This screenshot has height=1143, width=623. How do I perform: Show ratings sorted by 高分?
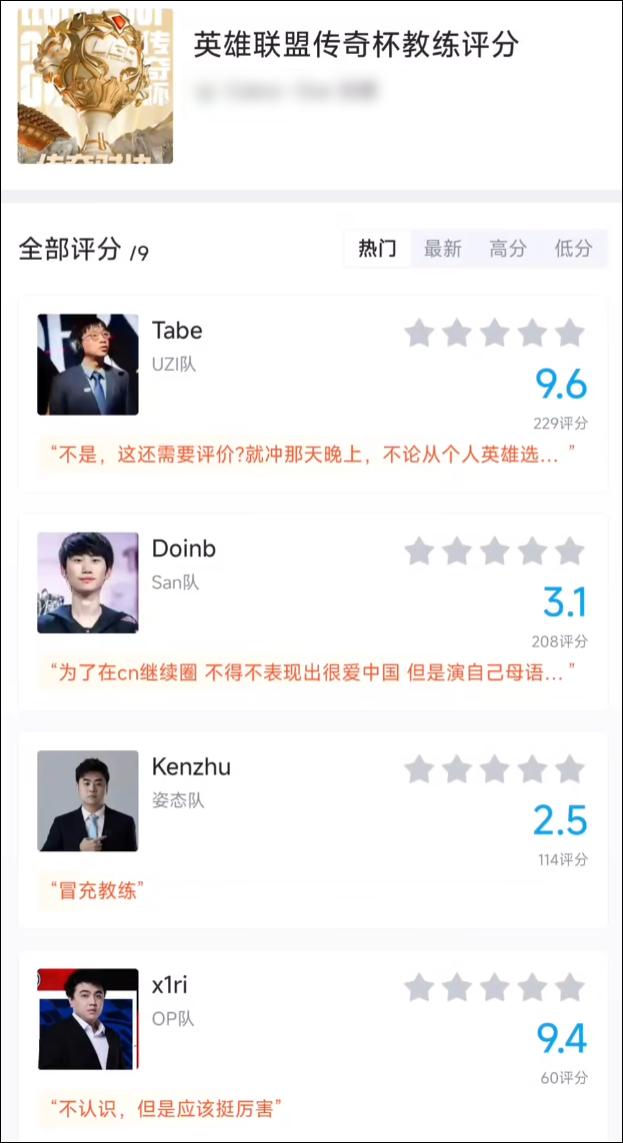[x=507, y=249]
